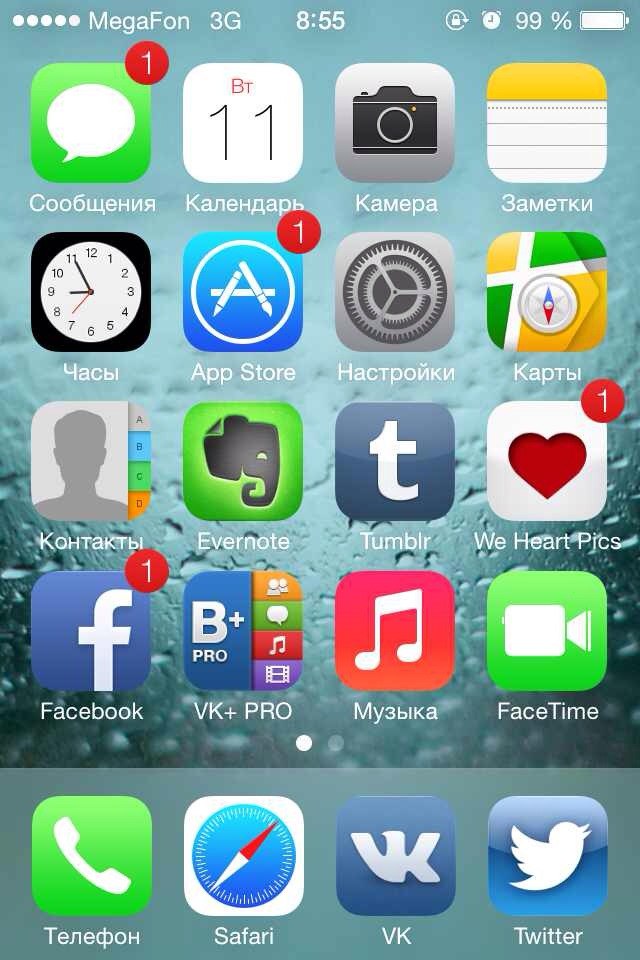Tap the Часы clock app
Image resolution: width=640 pixels, height=960 pixels.
91,292
